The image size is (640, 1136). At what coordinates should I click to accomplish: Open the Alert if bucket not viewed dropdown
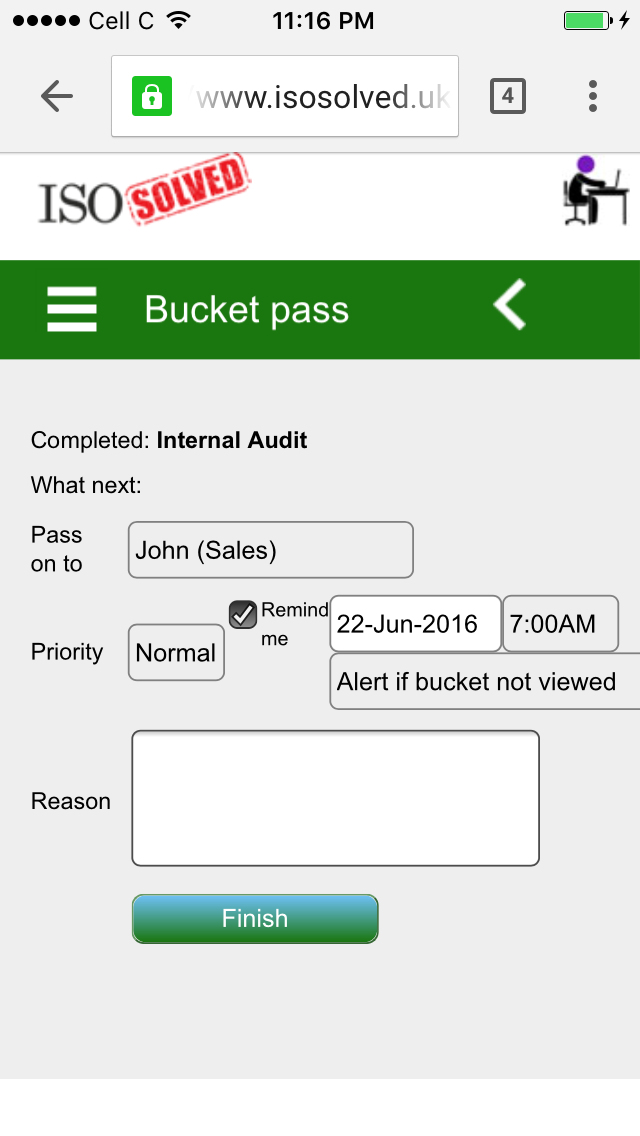[x=485, y=681]
